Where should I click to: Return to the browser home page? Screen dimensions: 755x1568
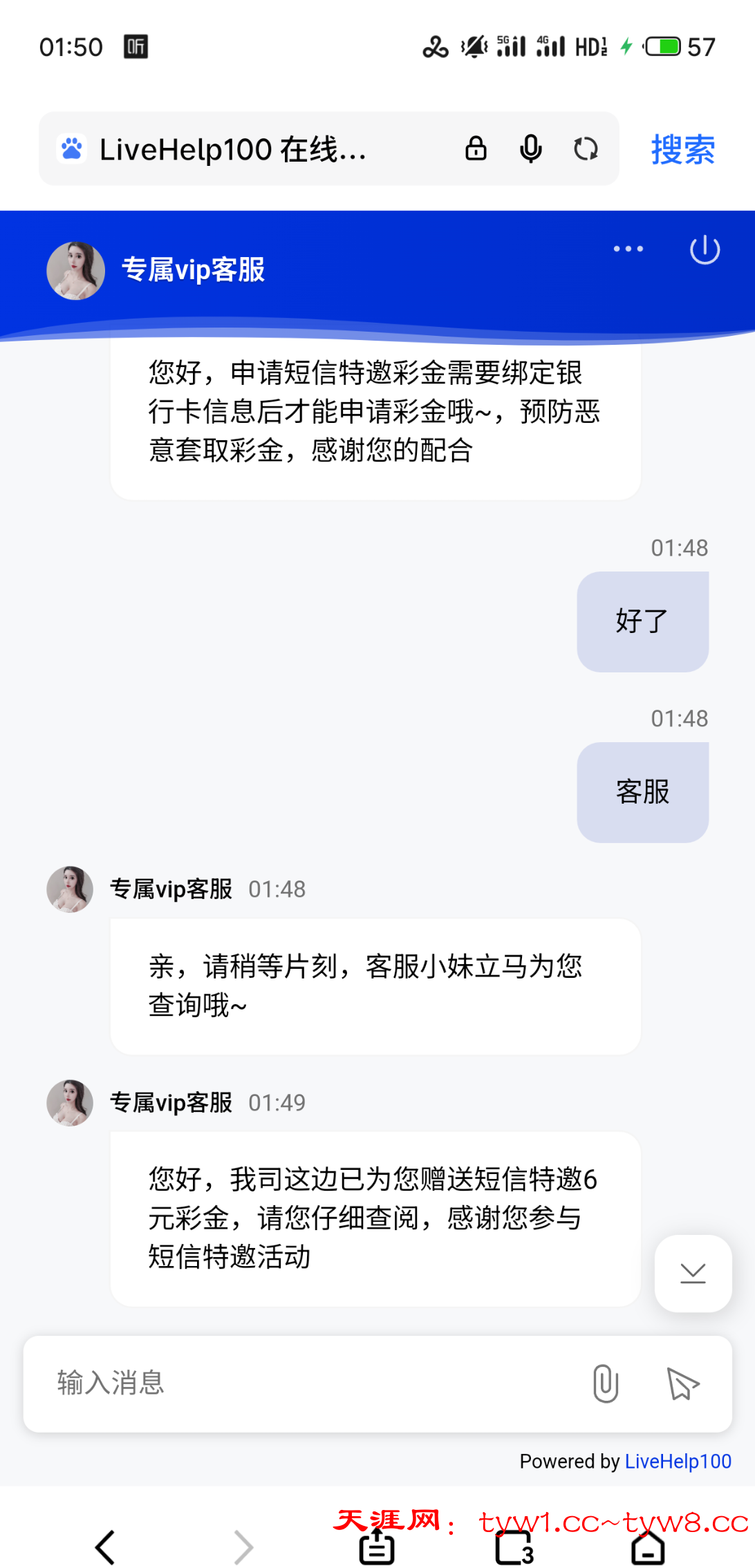coord(648,1548)
